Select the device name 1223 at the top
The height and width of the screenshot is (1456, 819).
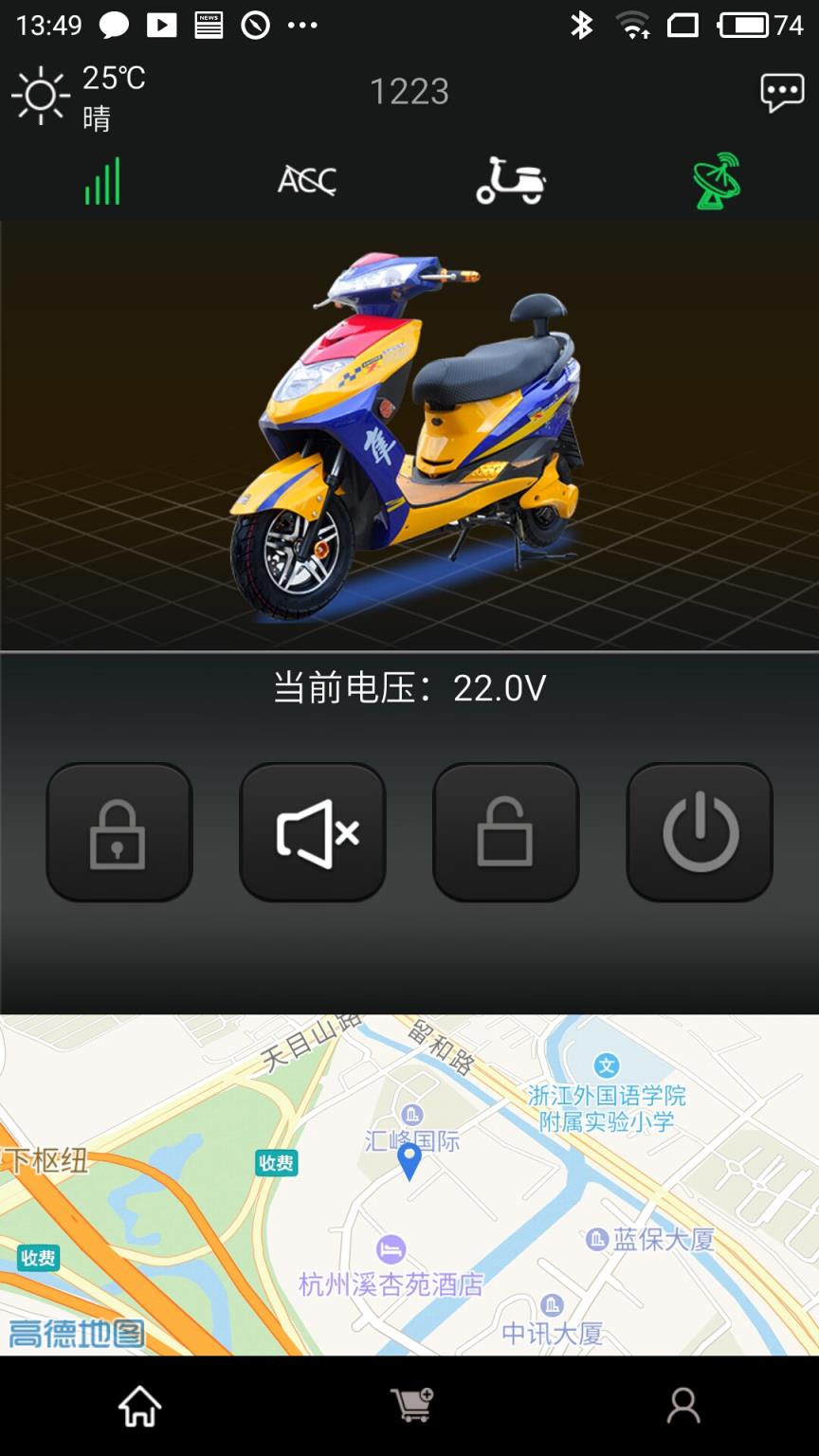(408, 92)
